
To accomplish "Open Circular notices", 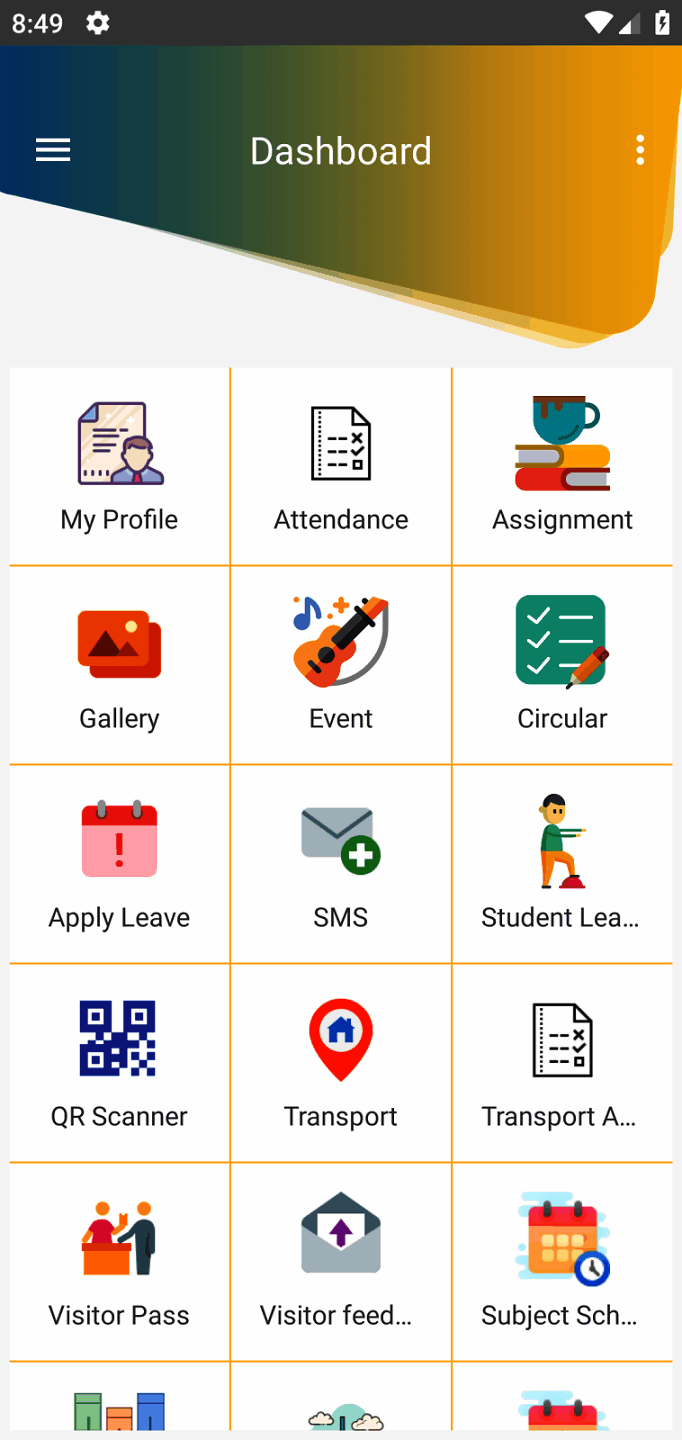I will tap(562, 665).
